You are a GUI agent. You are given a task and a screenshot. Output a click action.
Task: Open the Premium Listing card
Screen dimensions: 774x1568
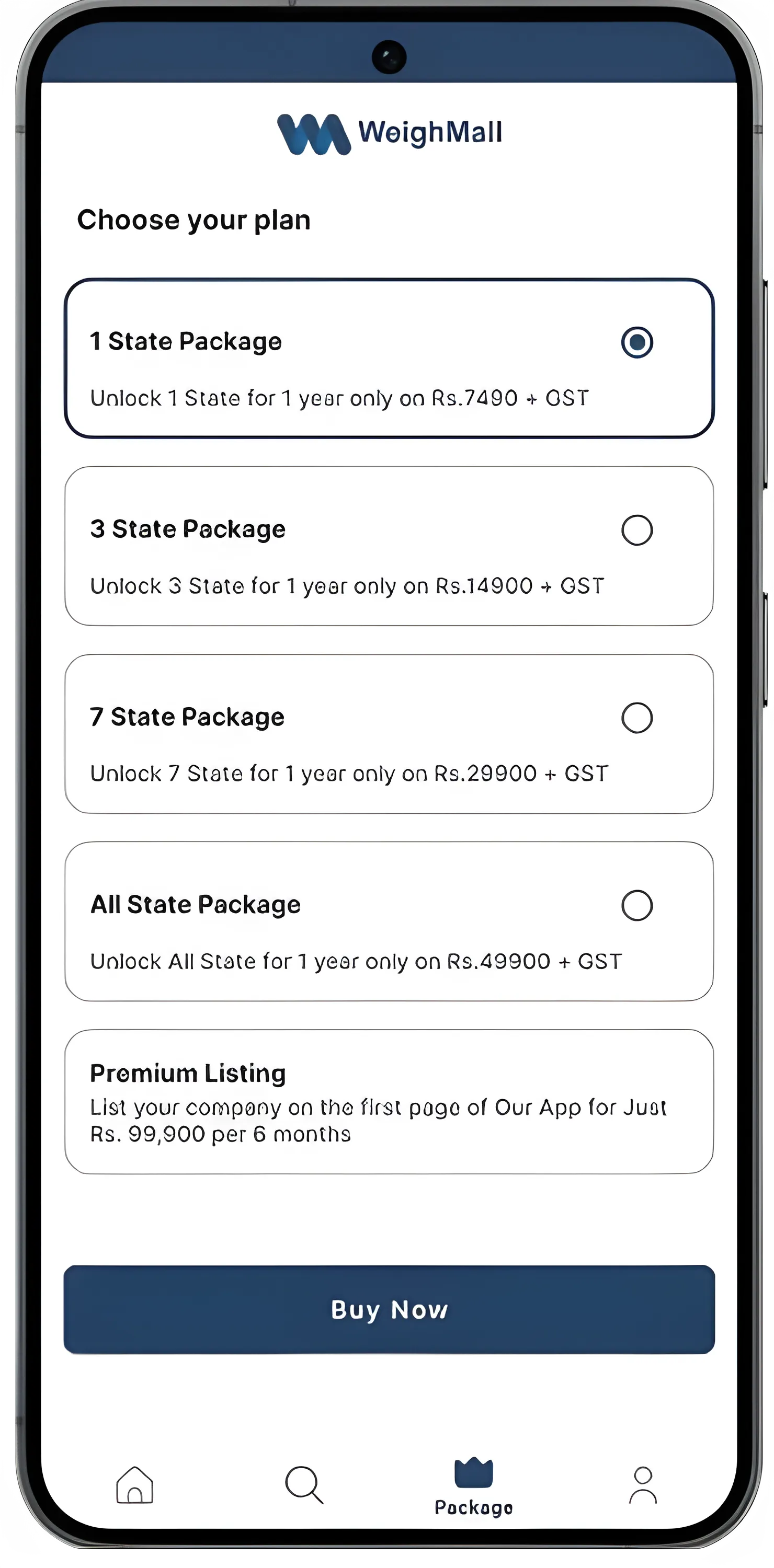click(389, 1102)
